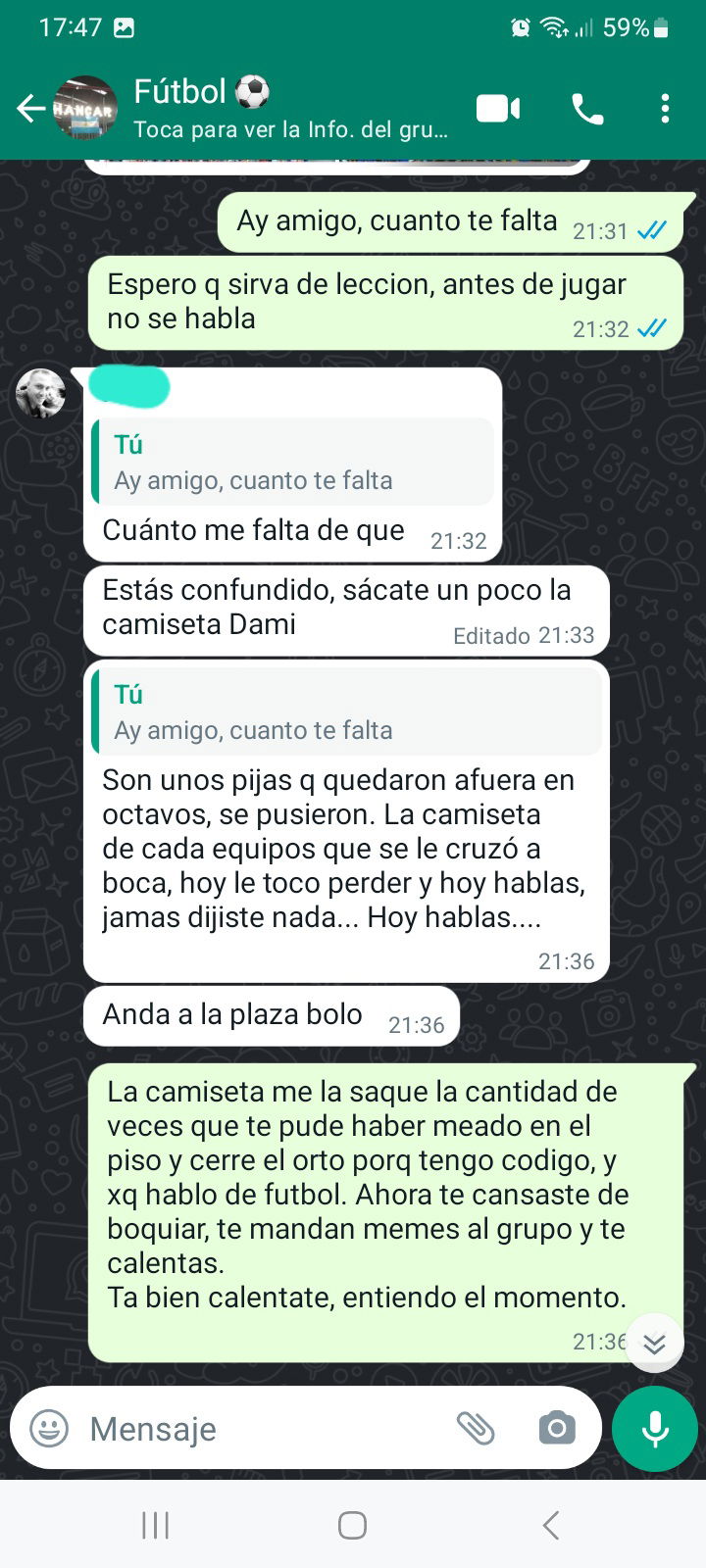Open the emoji picker
The image size is (706, 1568).
tap(49, 1429)
